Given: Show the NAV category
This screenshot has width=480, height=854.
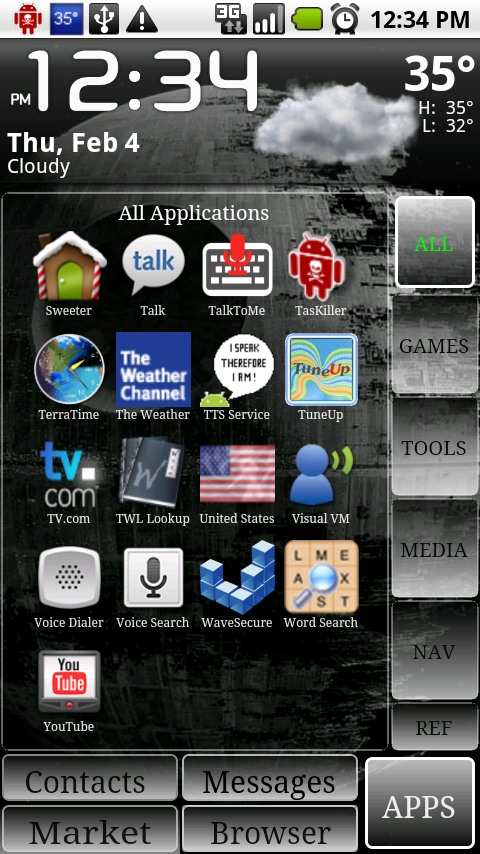Looking at the screenshot, I should pyautogui.click(x=434, y=651).
